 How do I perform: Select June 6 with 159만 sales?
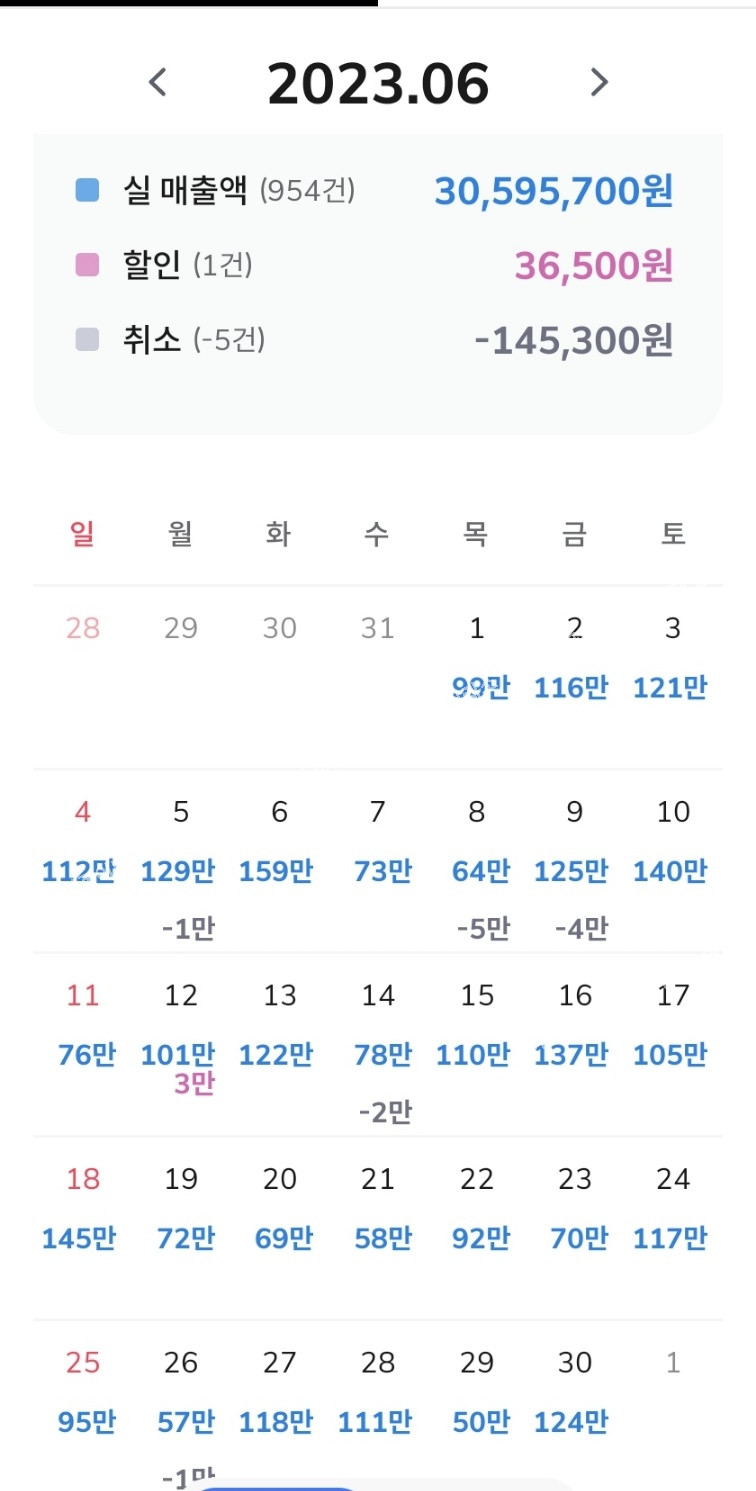point(279,860)
